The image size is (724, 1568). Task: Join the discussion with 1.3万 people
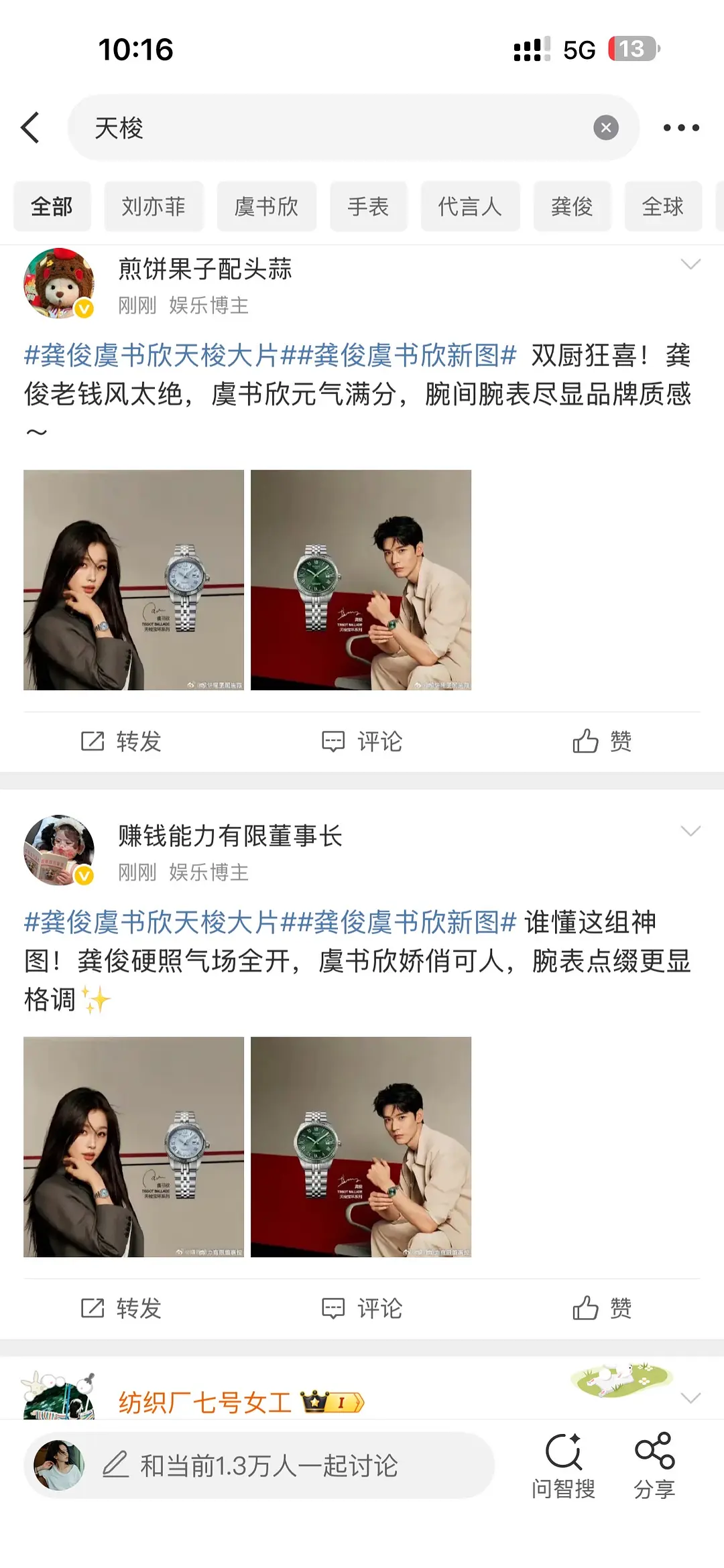[268, 1465]
